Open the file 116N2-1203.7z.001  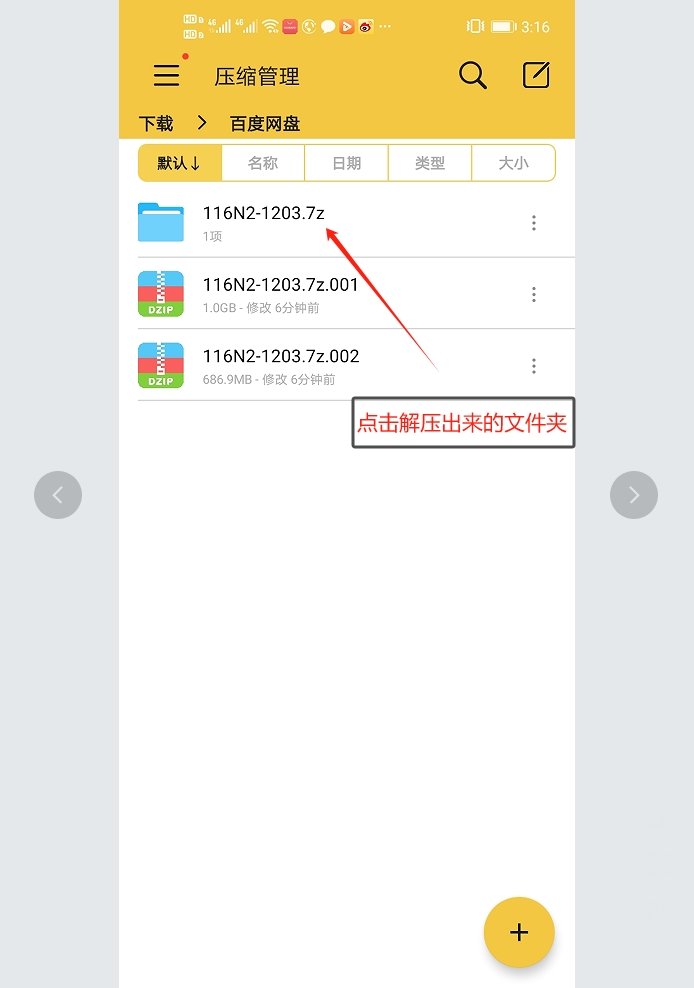pyautogui.click(x=280, y=294)
